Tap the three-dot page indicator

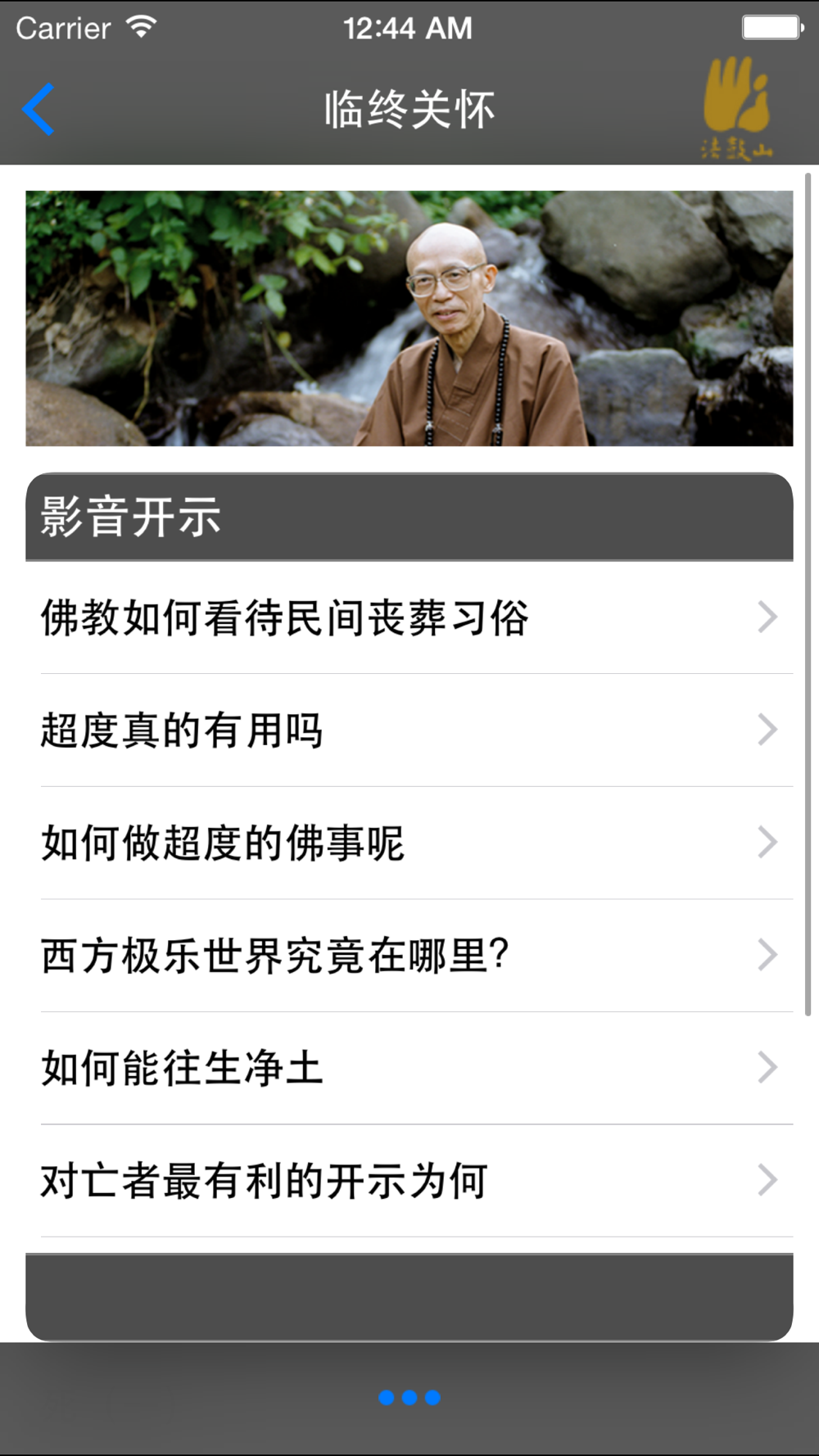coord(409,1398)
